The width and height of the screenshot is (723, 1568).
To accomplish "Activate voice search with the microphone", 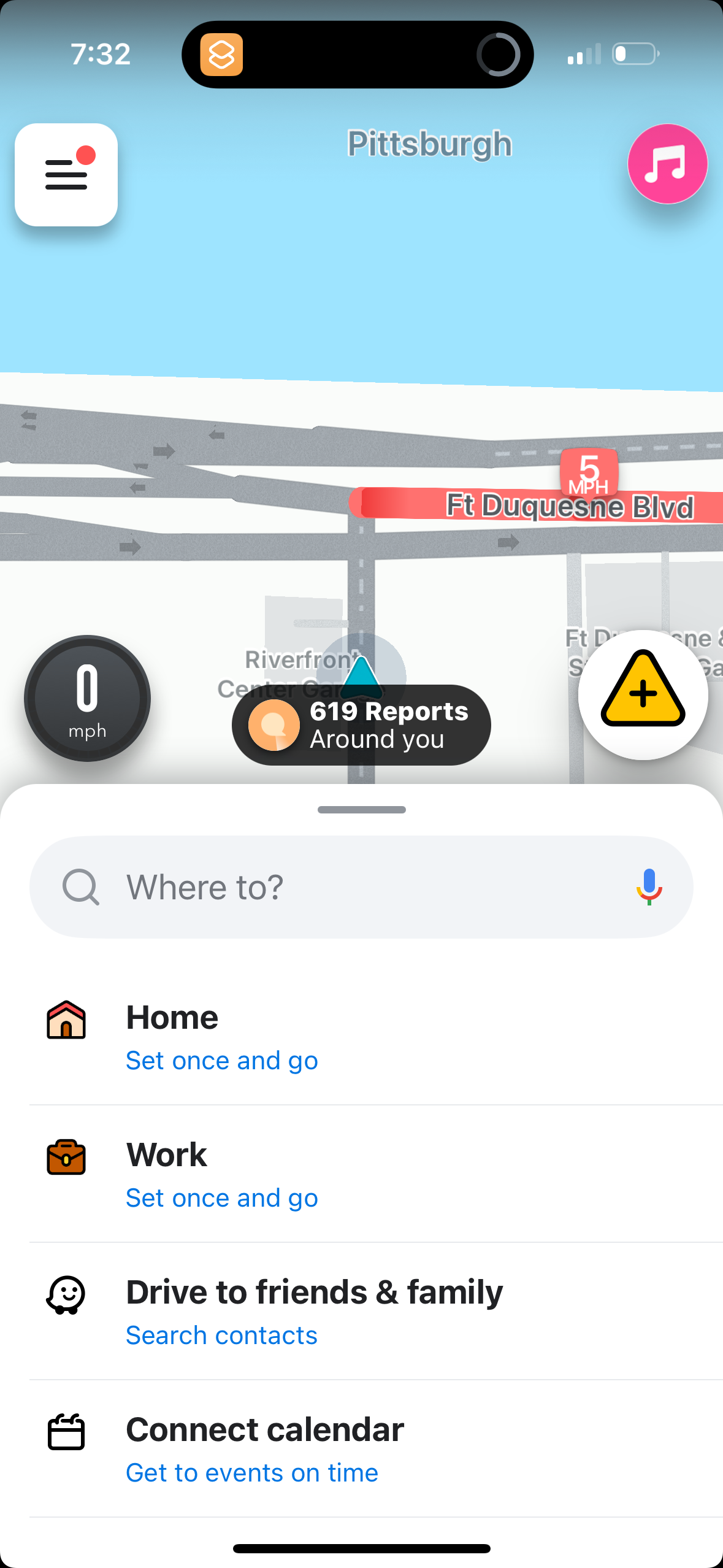I will click(x=648, y=886).
